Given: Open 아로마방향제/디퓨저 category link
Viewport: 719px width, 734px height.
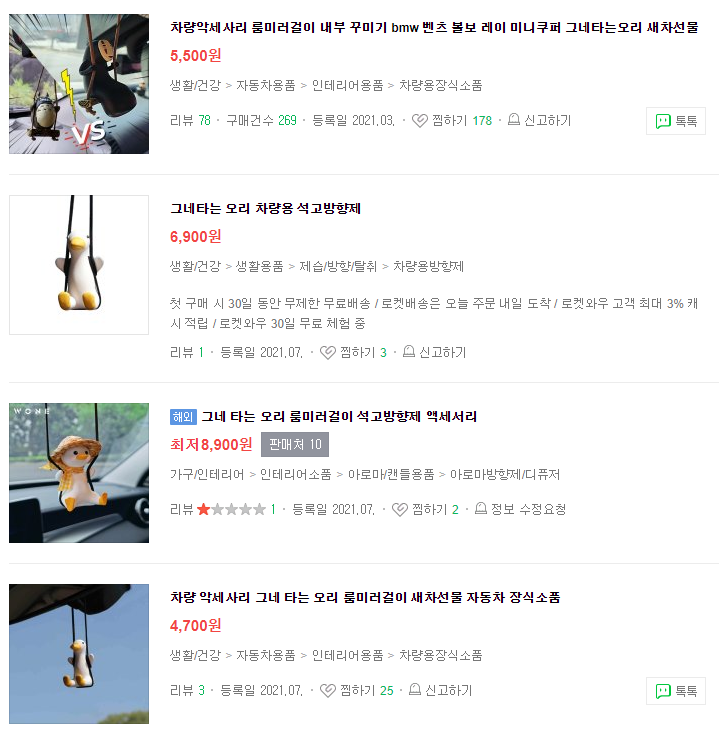Looking at the screenshot, I should tap(506, 474).
